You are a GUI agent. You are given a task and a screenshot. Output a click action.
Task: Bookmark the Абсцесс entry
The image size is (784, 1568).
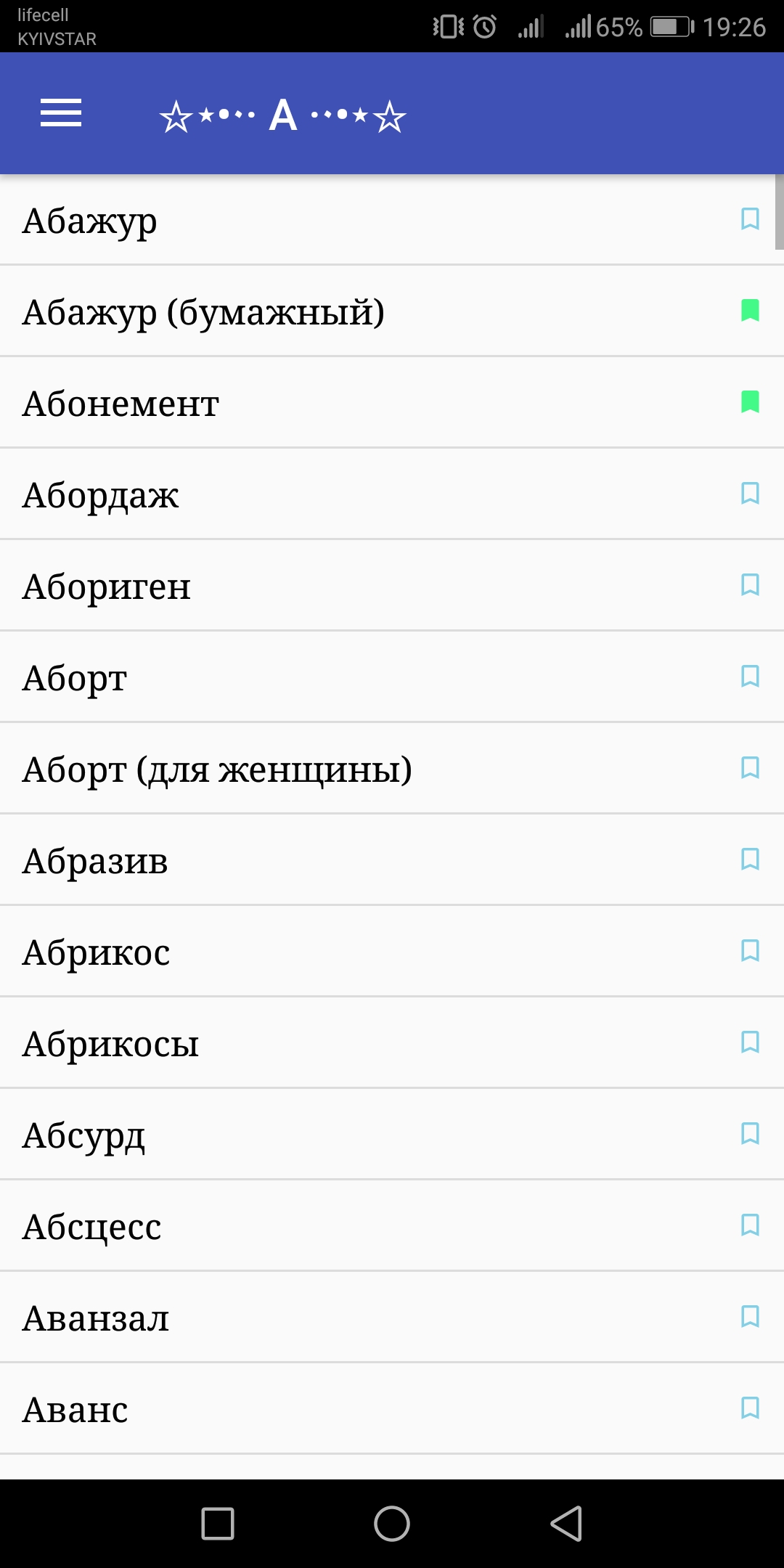(750, 1225)
